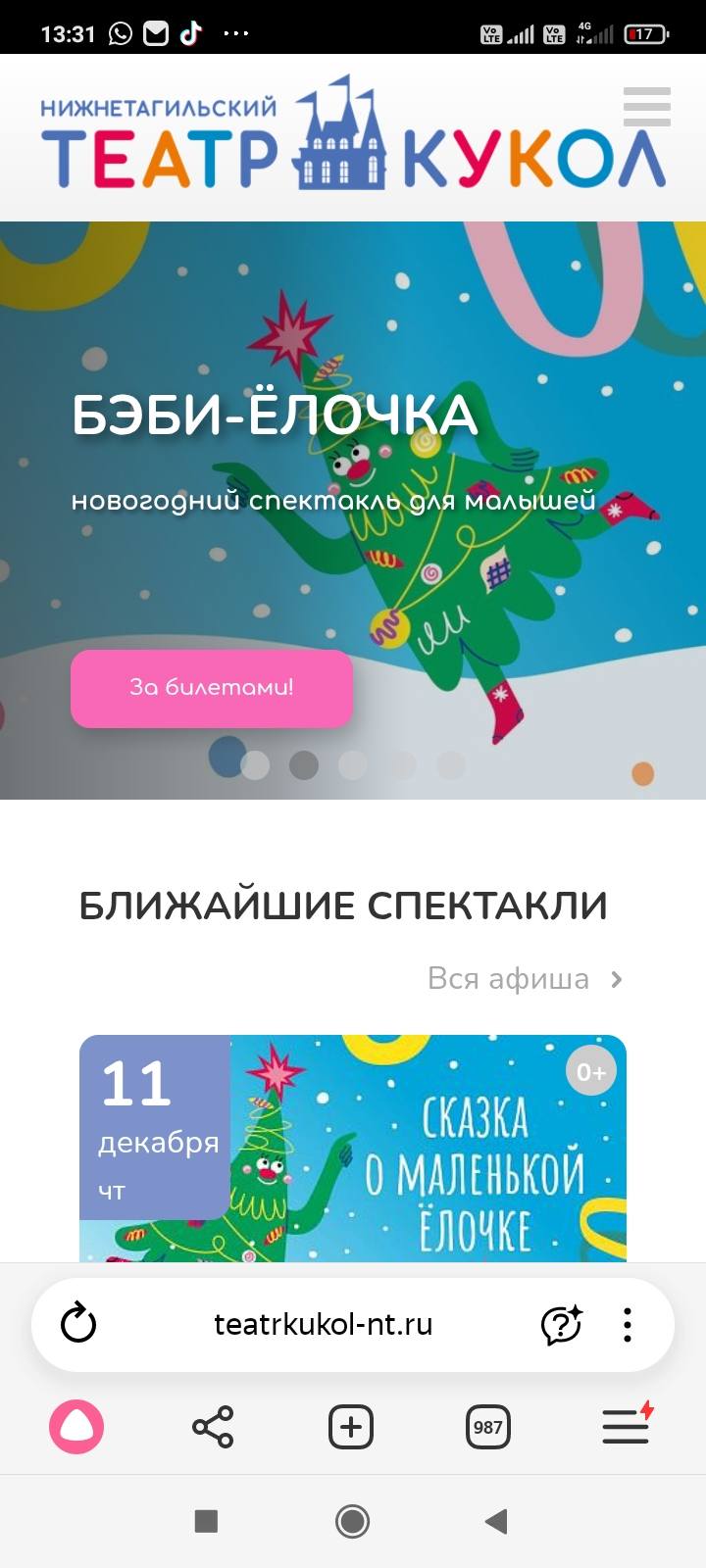Open the tab switcher showing 987 tabs

(488, 1427)
